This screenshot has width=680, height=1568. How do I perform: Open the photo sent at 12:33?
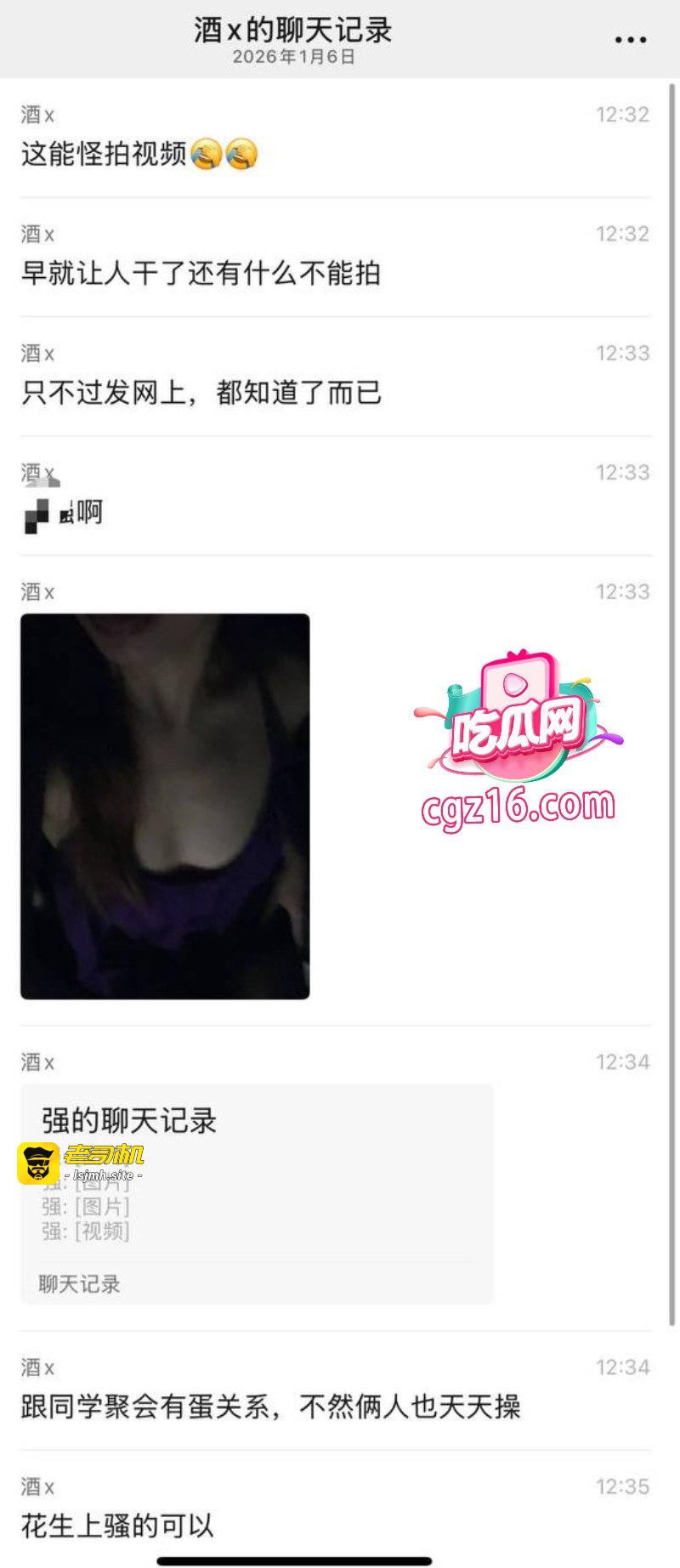tap(165, 806)
